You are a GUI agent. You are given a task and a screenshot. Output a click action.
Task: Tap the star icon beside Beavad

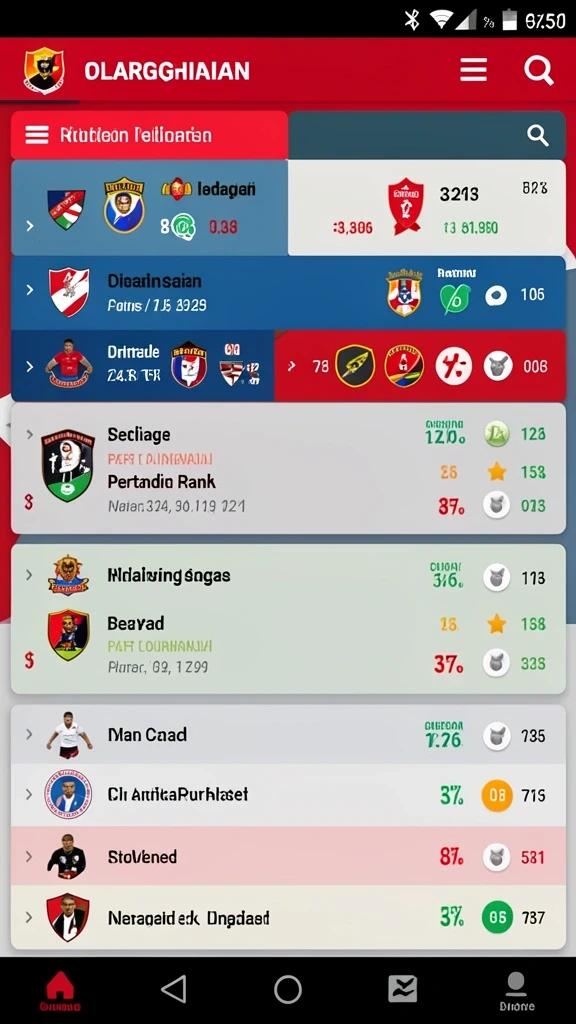pos(497,624)
